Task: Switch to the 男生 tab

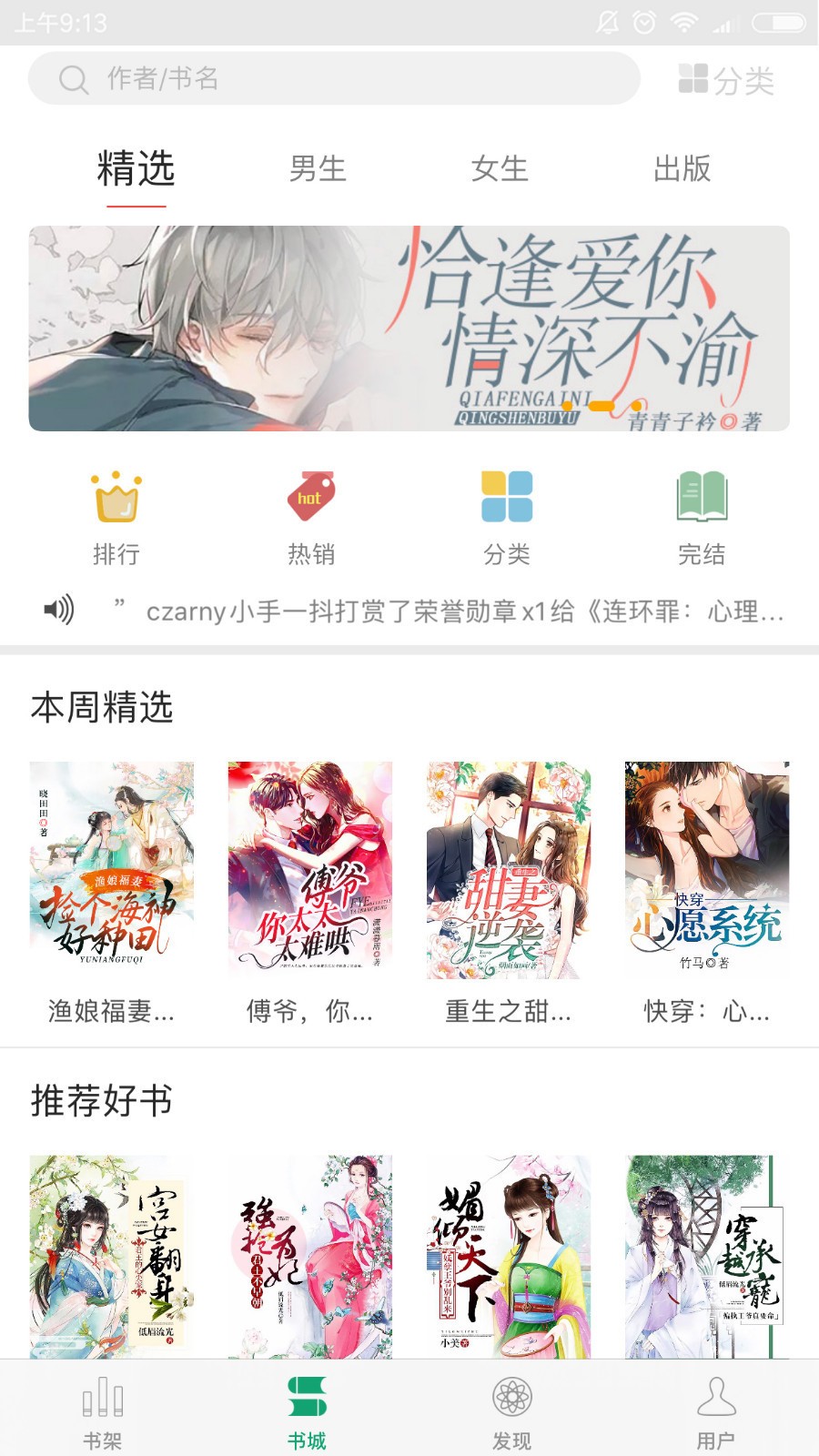Action: point(318,168)
